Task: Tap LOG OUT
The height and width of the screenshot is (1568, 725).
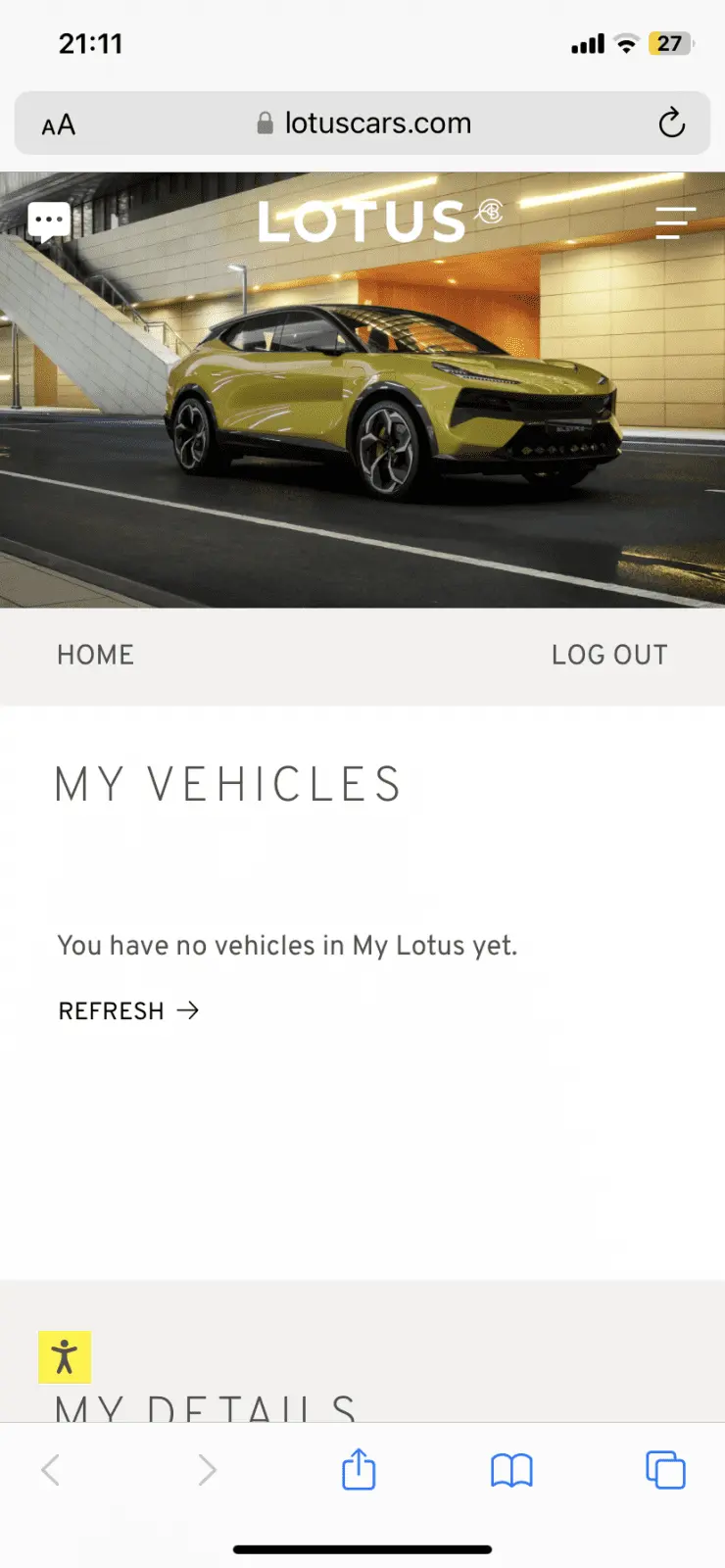Action: (609, 655)
